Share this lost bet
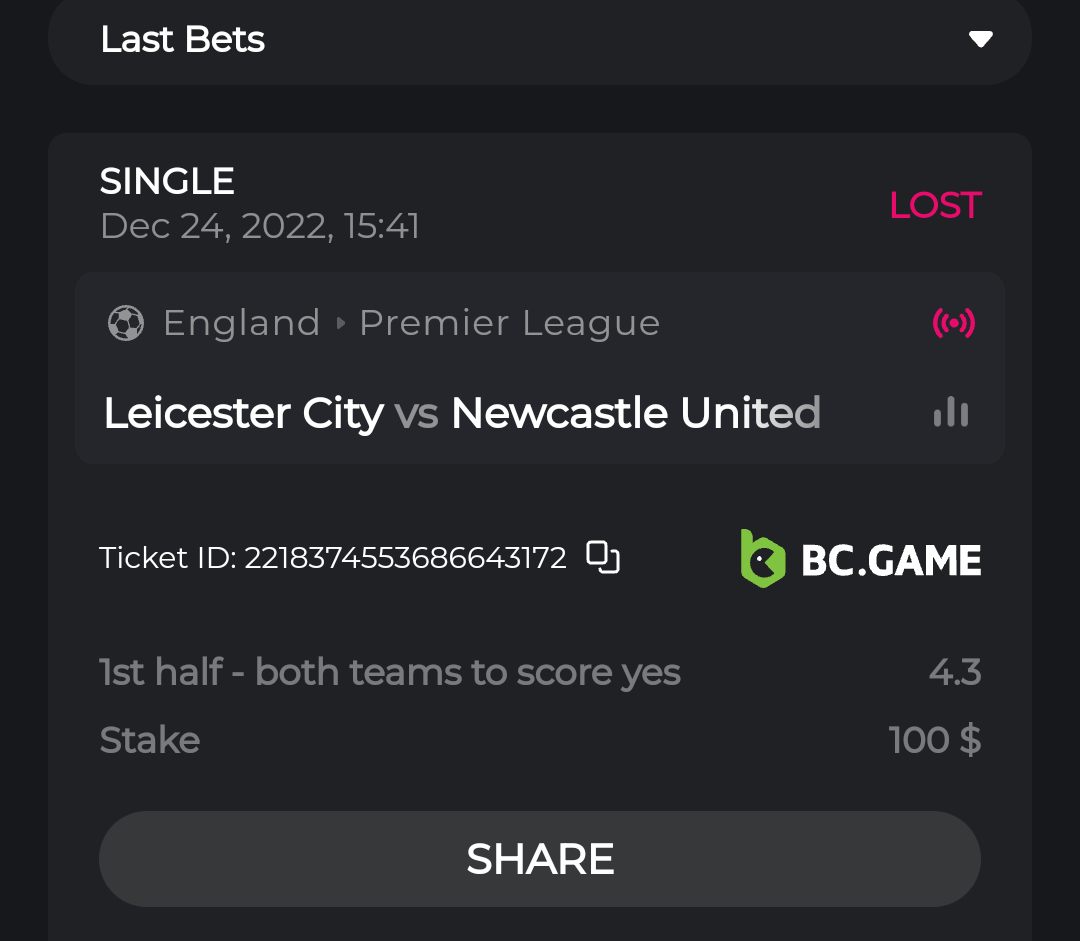 coord(540,859)
